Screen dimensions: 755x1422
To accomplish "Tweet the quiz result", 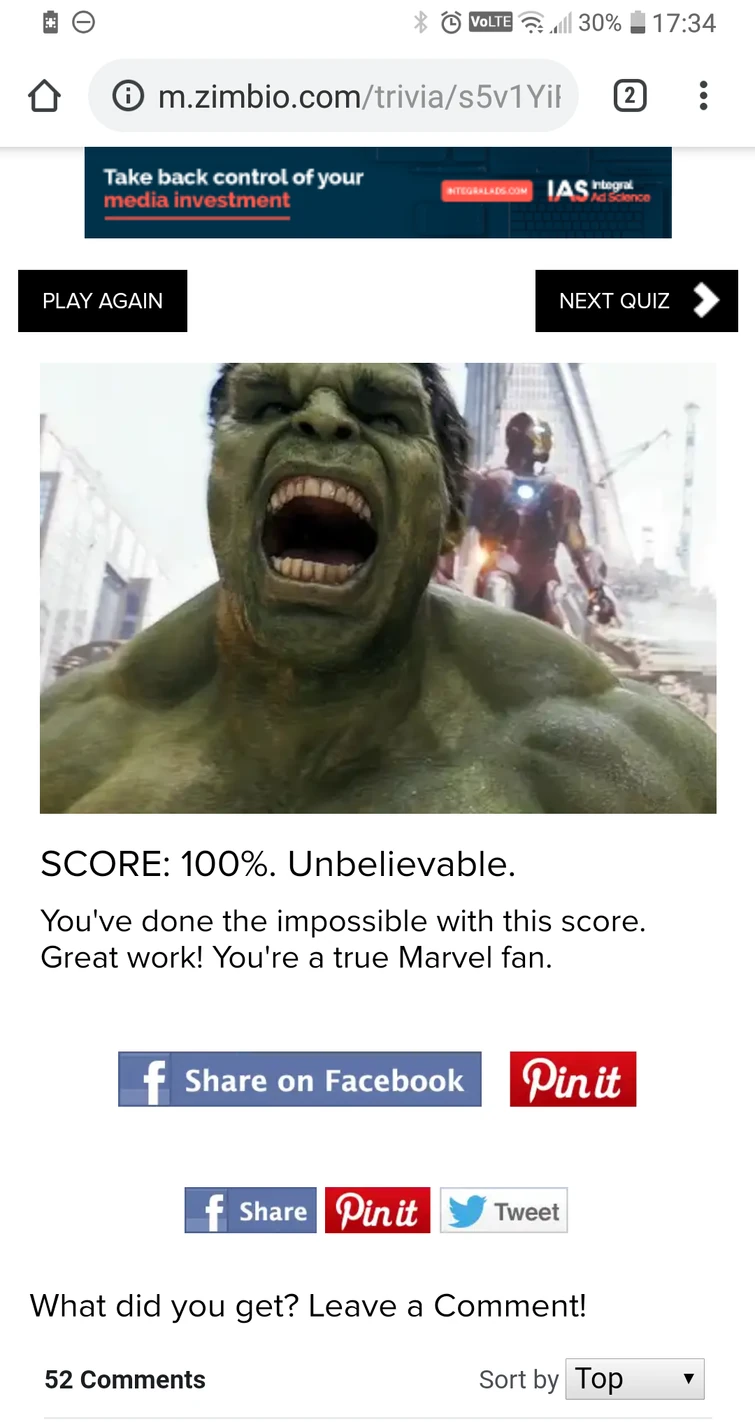I will 504,1211.
